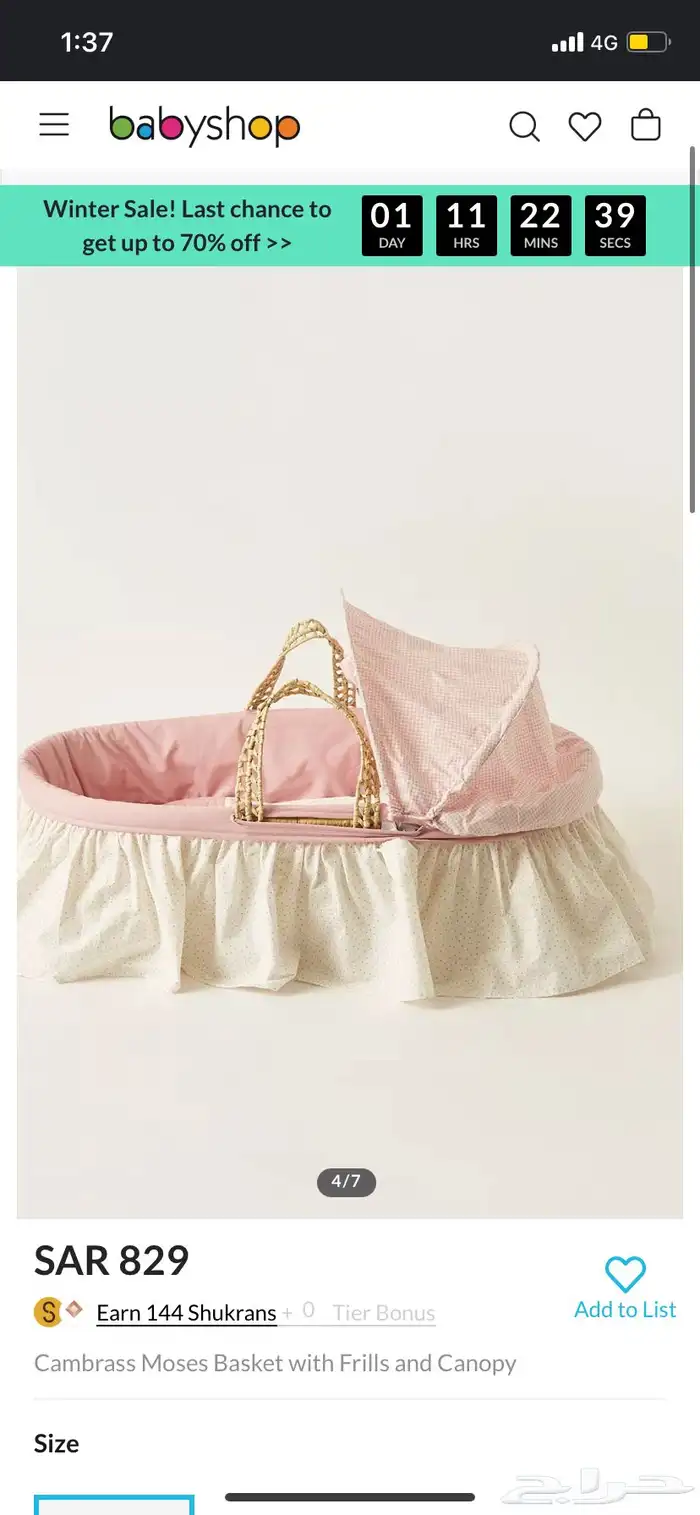Open the Earn 144 Shukrans link

pos(186,1313)
